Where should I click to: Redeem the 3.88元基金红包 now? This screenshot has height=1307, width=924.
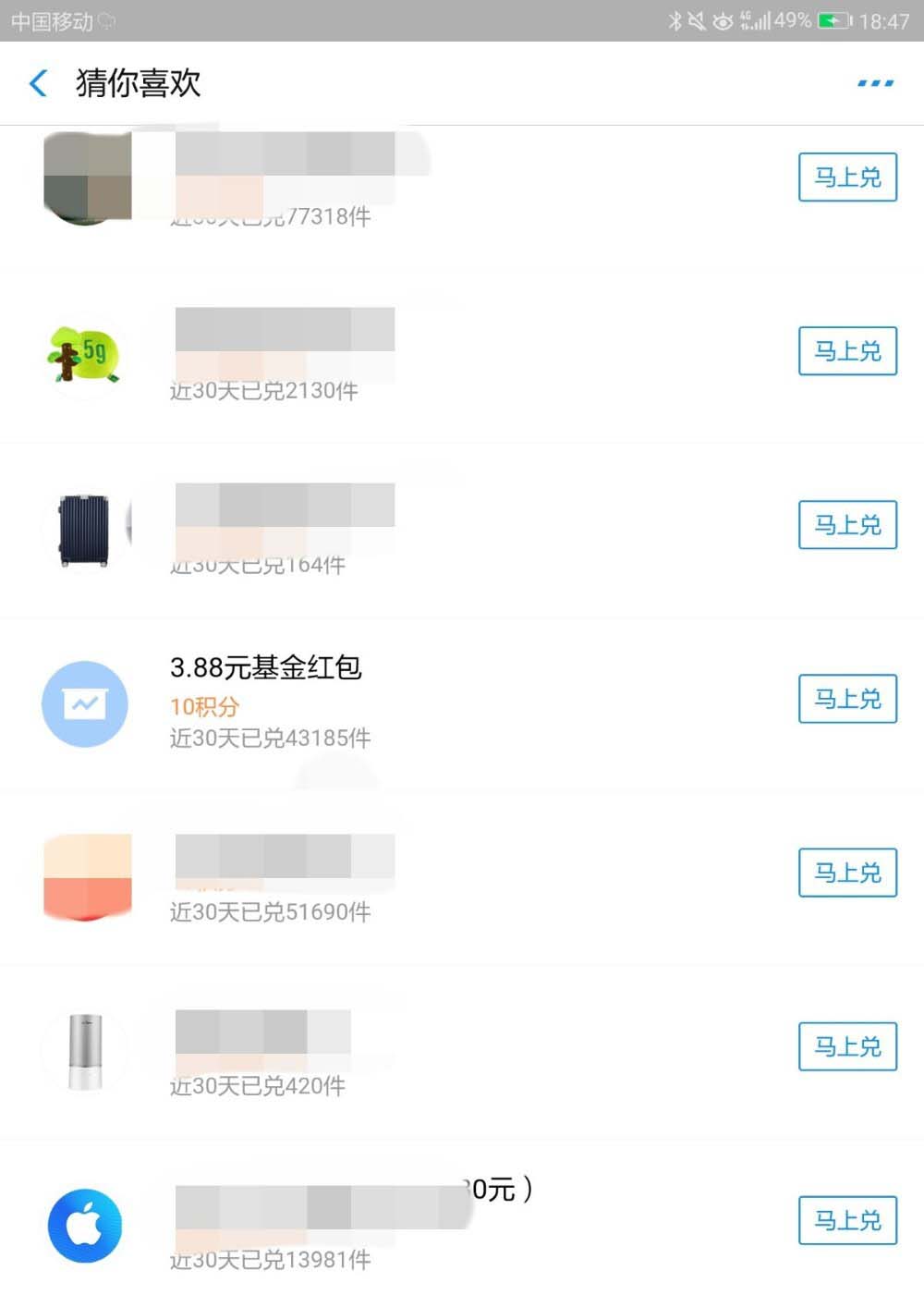pos(847,698)
